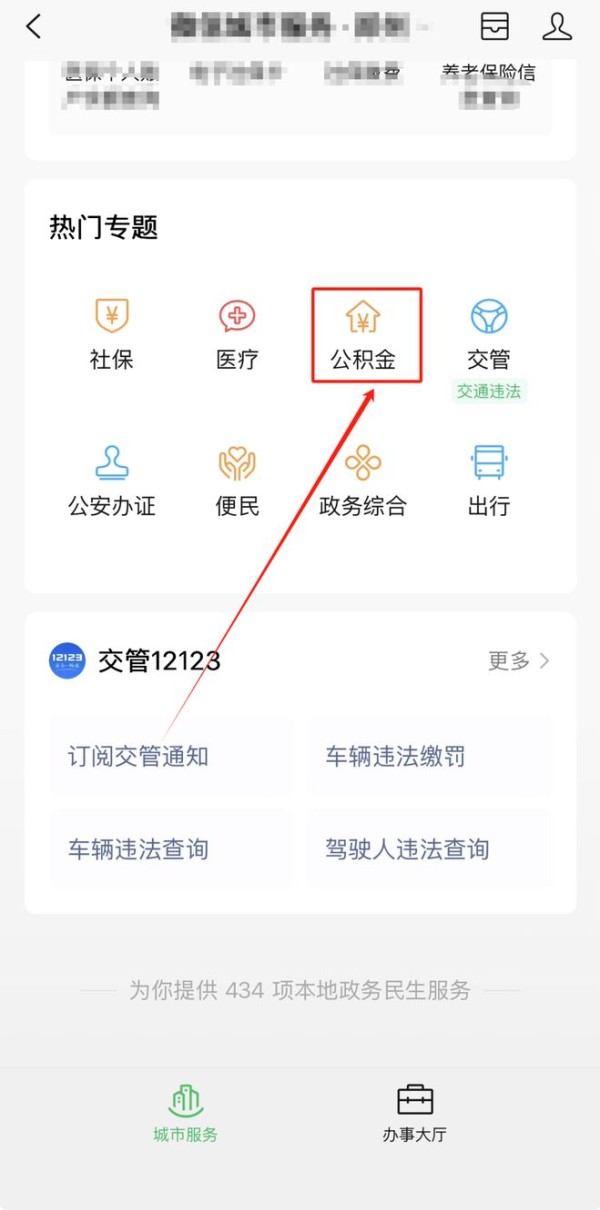The height and width of the screenshot is (1210, 600).
Task: Open the 便民 topic
Action: (x=237, y=482)
